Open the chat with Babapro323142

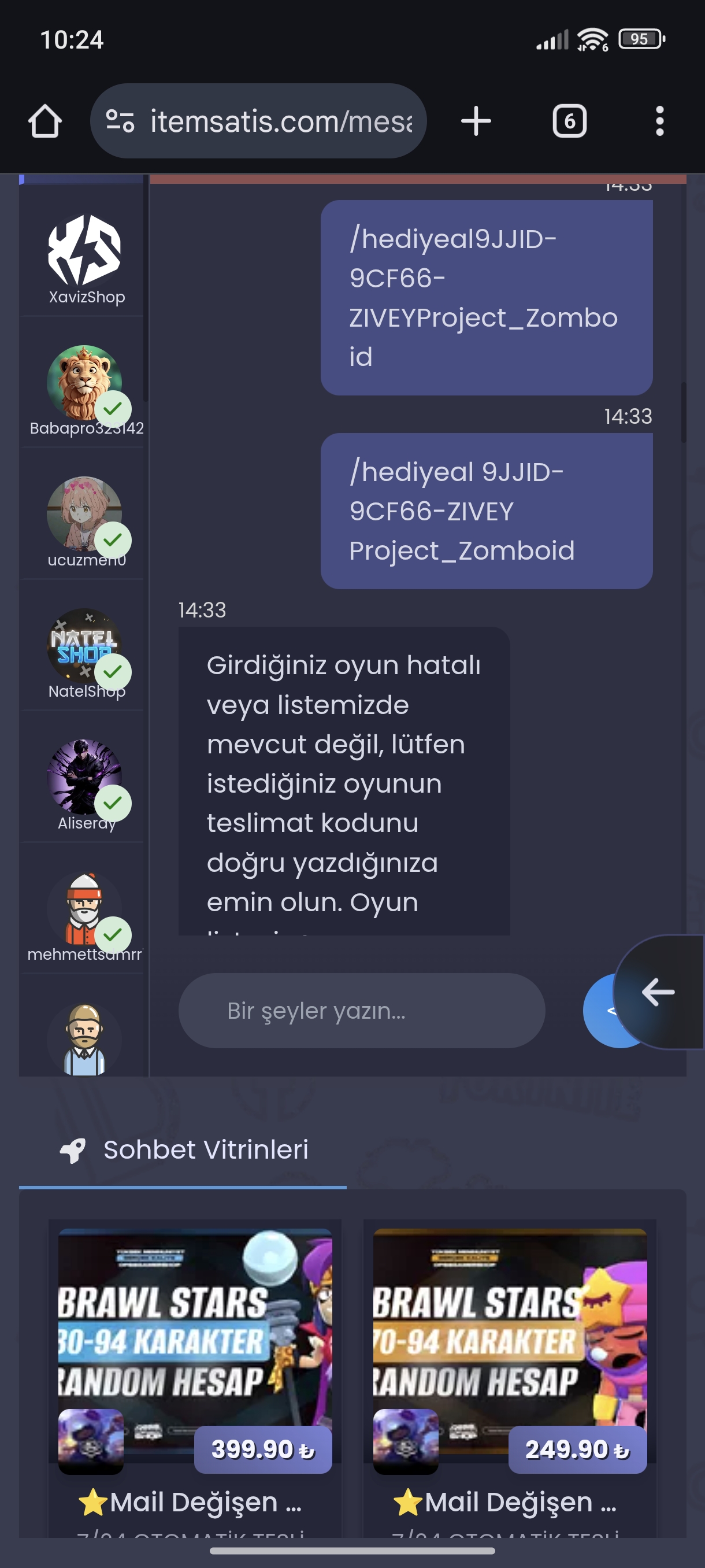coord(84,390)
